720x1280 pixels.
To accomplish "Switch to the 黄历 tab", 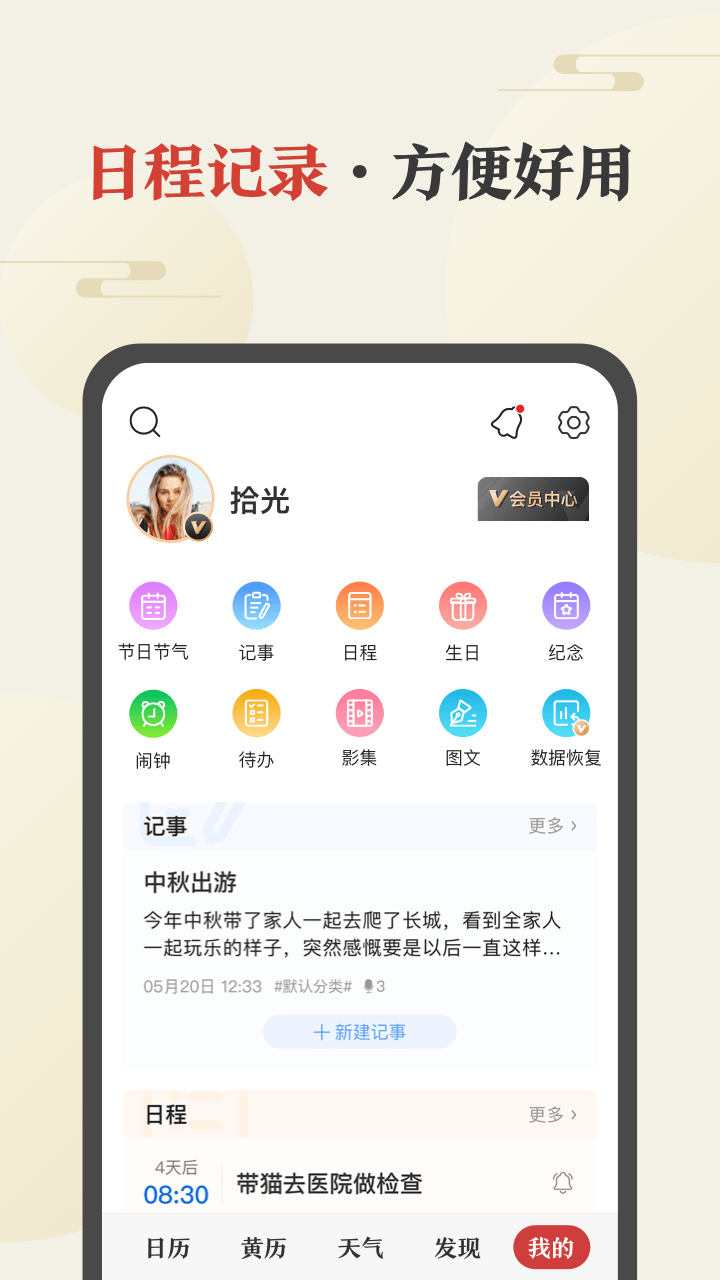I will 262,1247.
